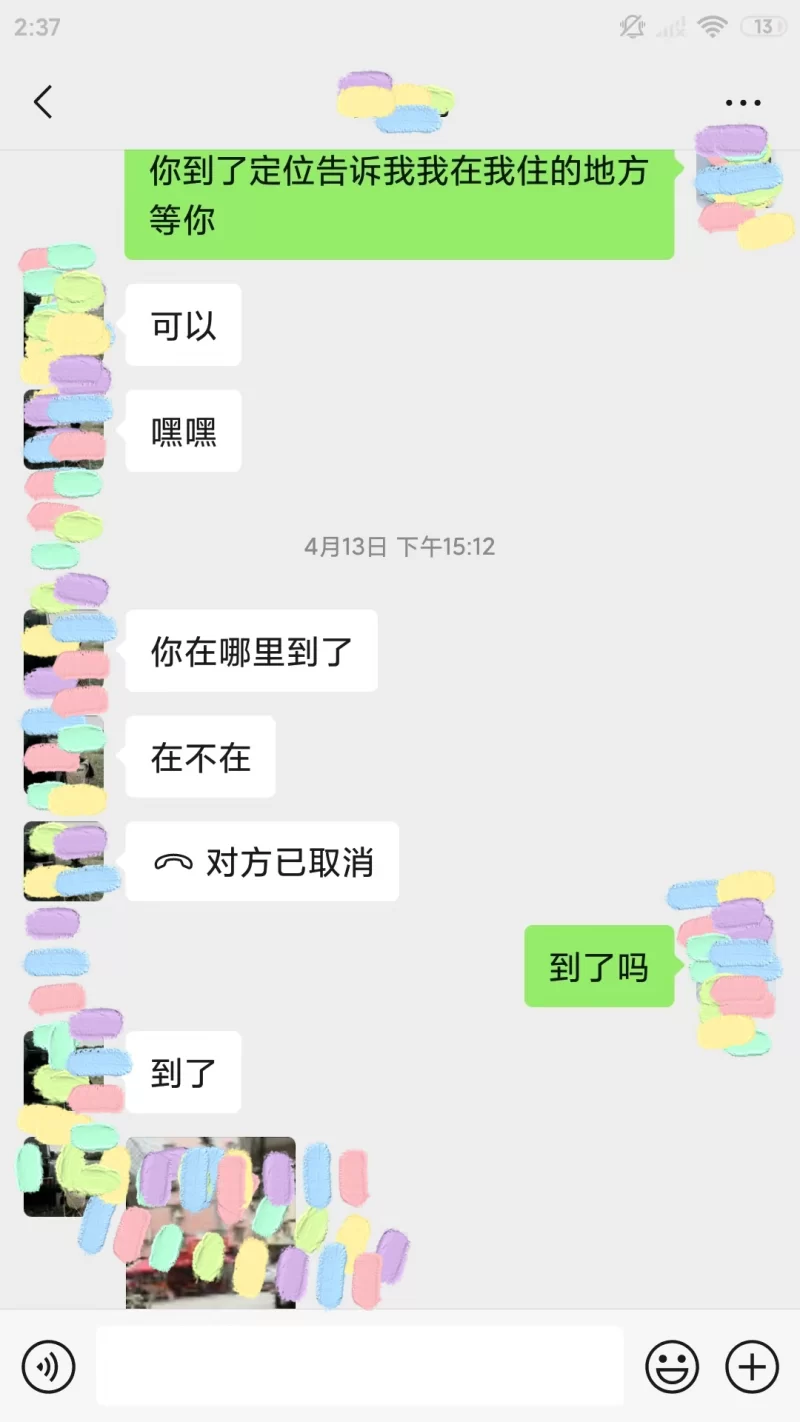Open the emoji picker
This screenshot has width=800, height=1422.
click(672, 1366)
